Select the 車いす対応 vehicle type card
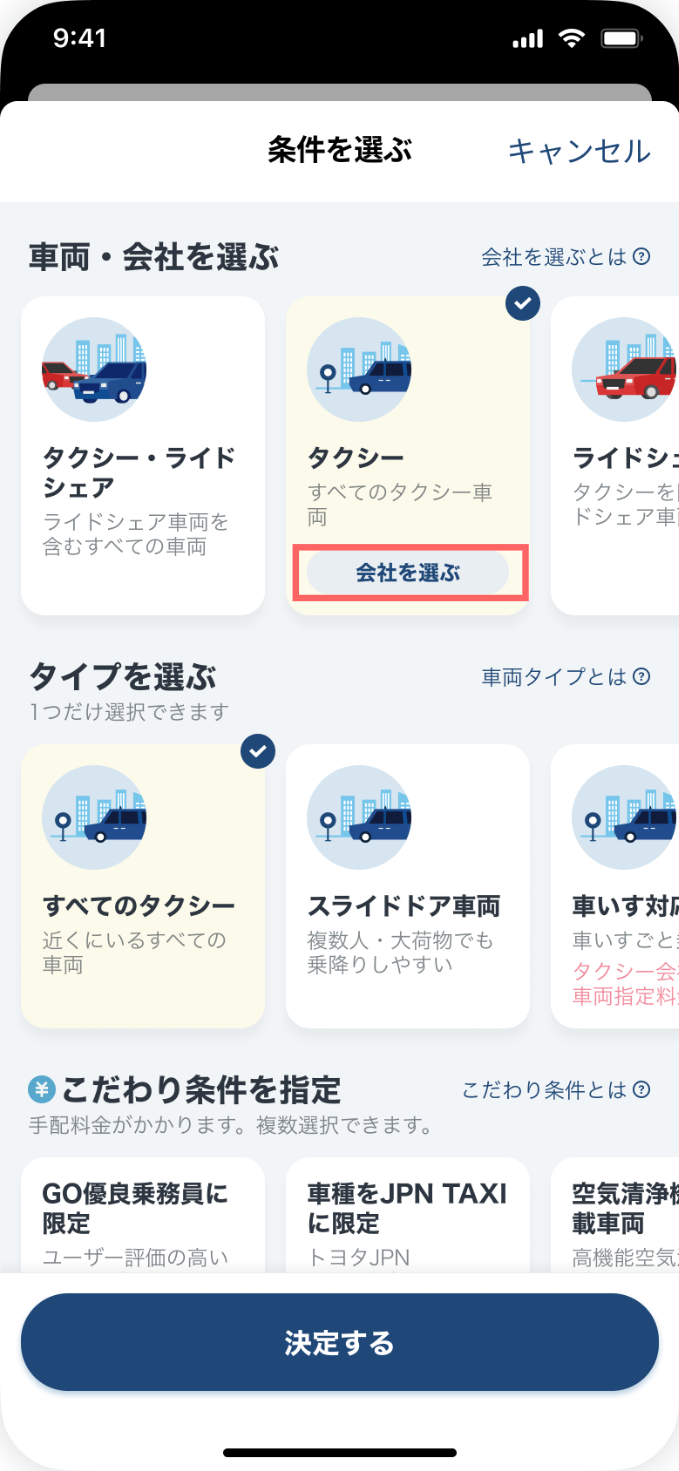Screen dimensions: 679x1471 [x=615, y=886]
